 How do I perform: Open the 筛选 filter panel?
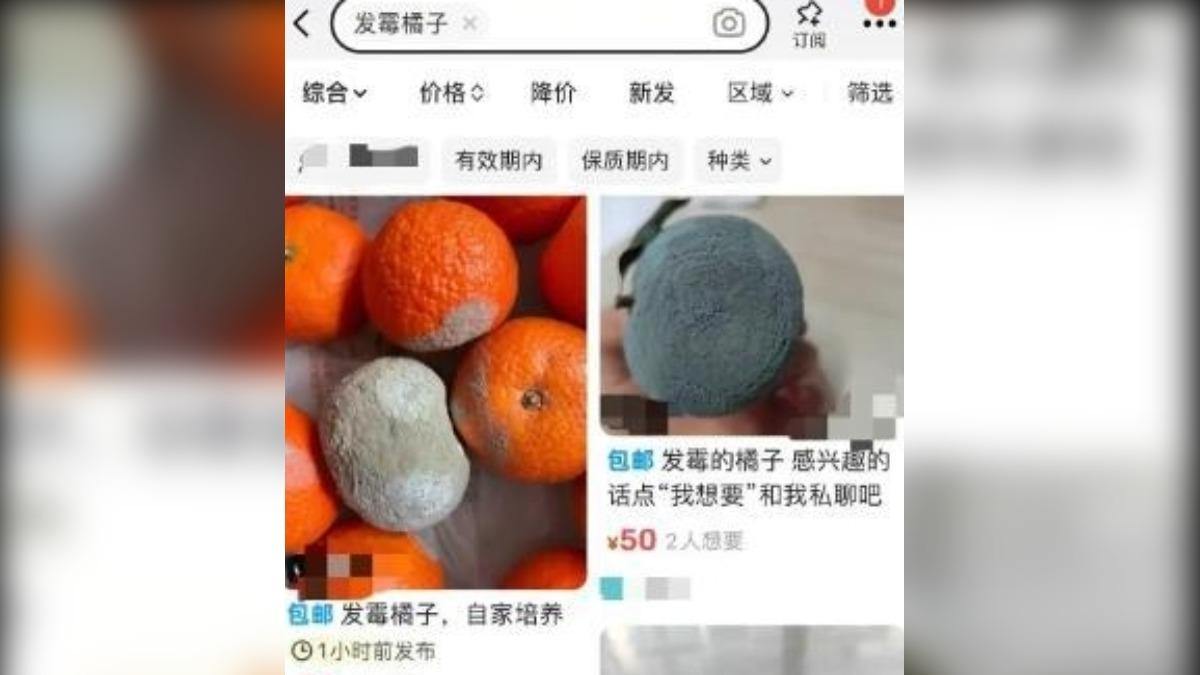click(x=869, y=93)
